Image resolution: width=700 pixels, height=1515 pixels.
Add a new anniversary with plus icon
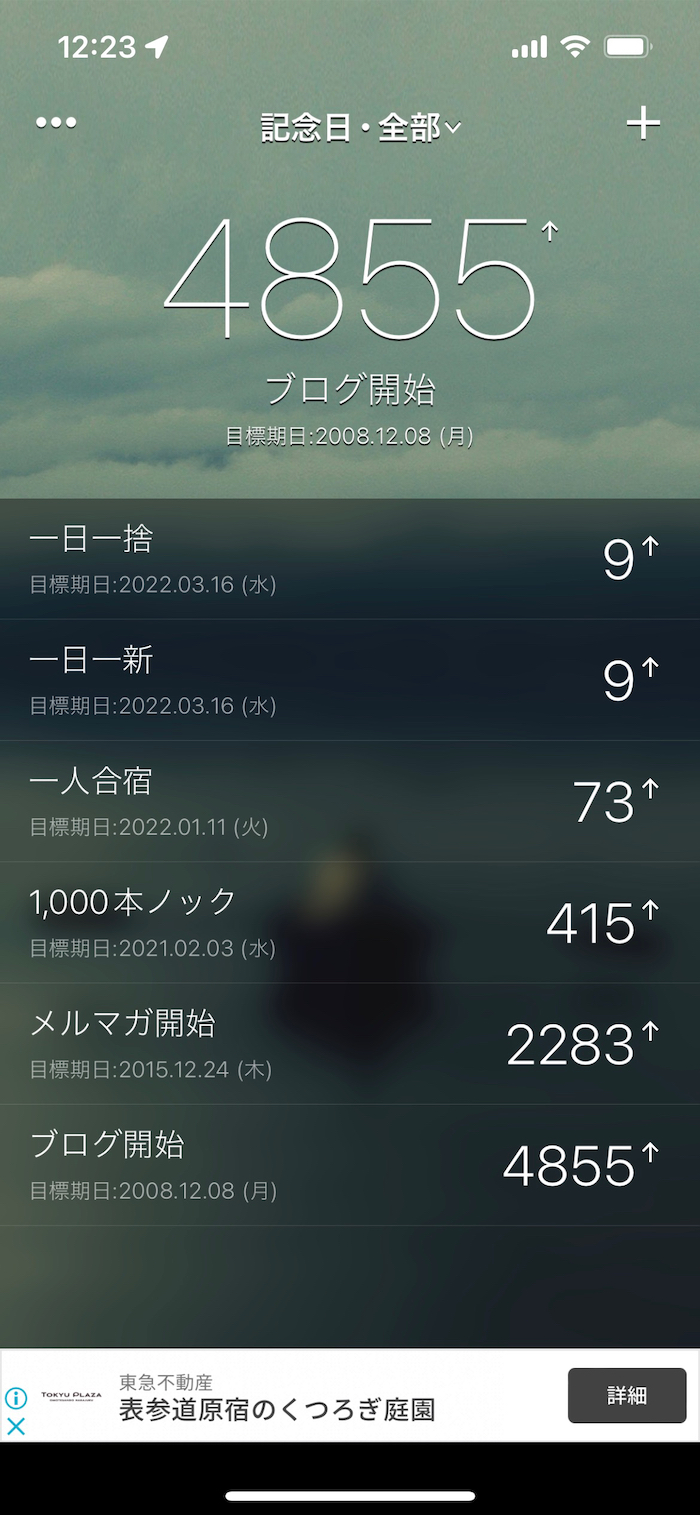(x=643, y=123)
